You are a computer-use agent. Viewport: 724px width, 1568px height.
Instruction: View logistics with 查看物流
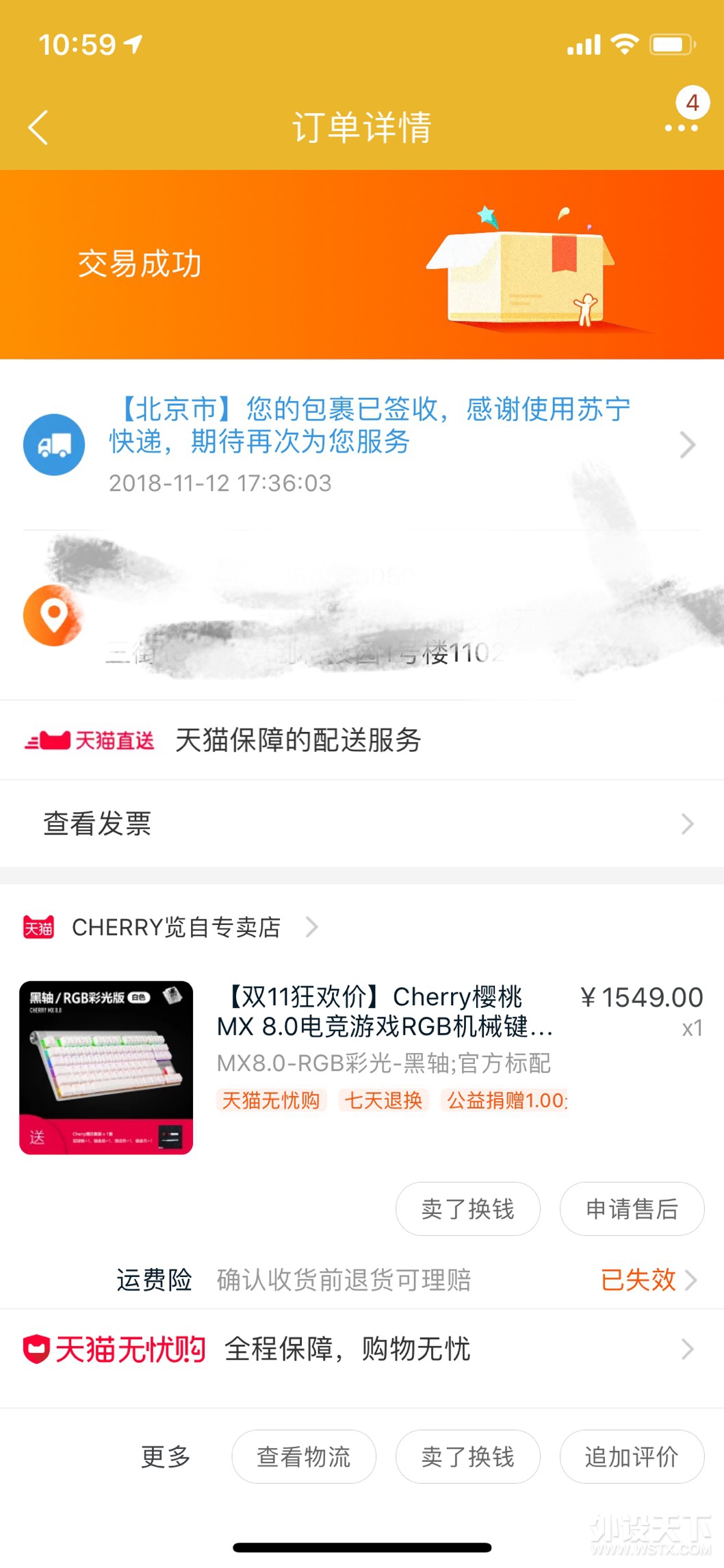[304, 1456]
